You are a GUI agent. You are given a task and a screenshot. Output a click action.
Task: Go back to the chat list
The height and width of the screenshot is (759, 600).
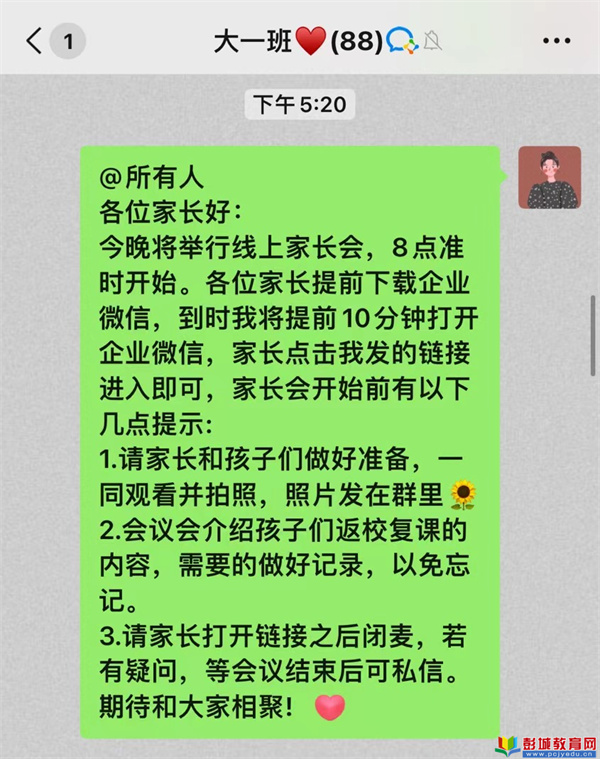point(35,41)
